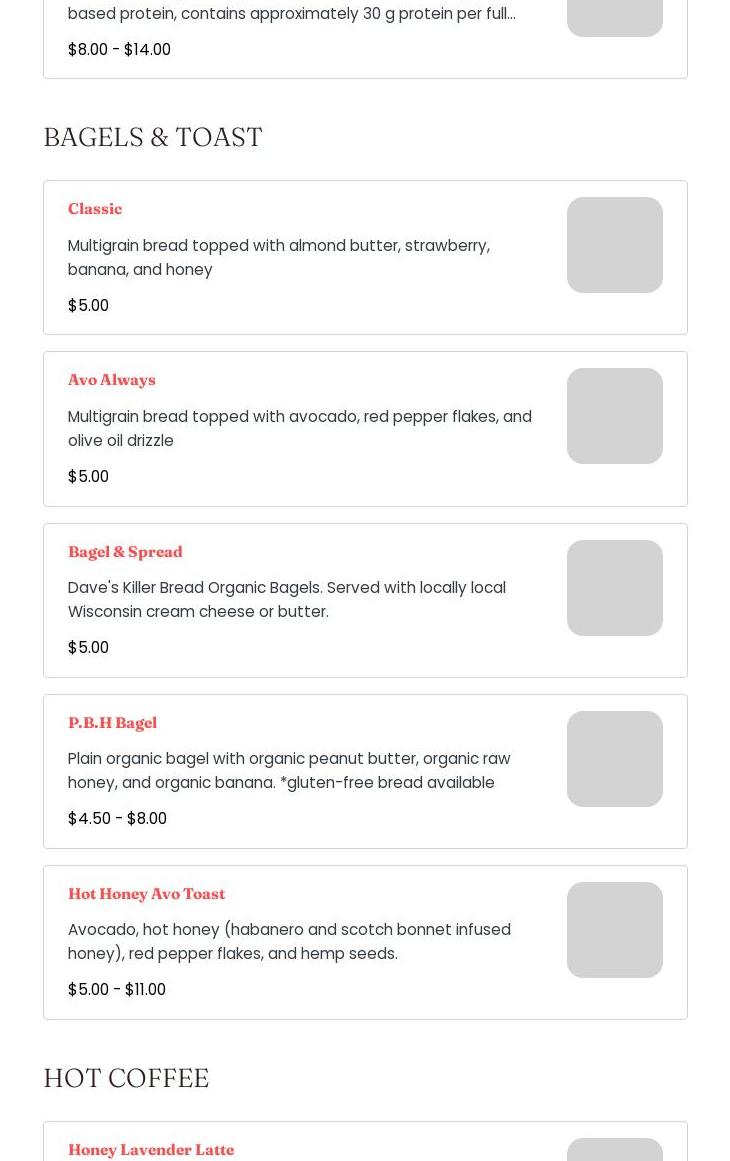Open the Honey Lavender Latte item
This screenshot has width=730, height=1161.
pyautogui.click(x=151, y=1149)
